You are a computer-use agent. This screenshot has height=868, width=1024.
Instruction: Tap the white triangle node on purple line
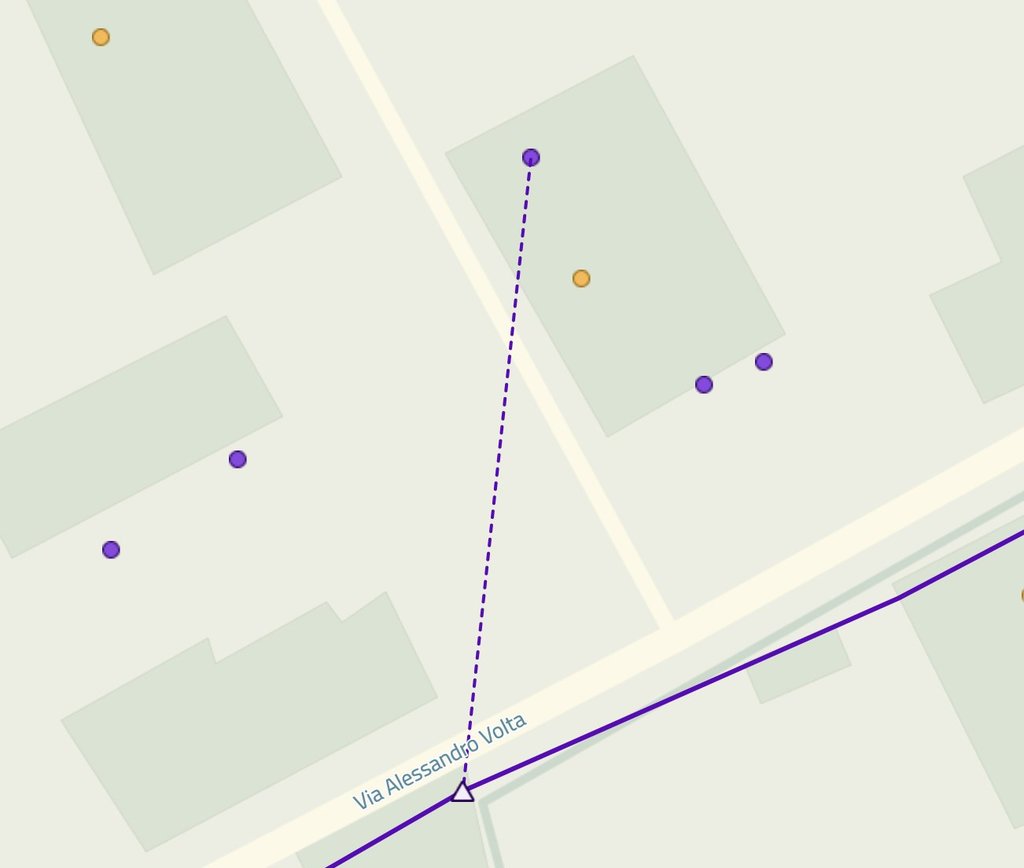(462, 792)
